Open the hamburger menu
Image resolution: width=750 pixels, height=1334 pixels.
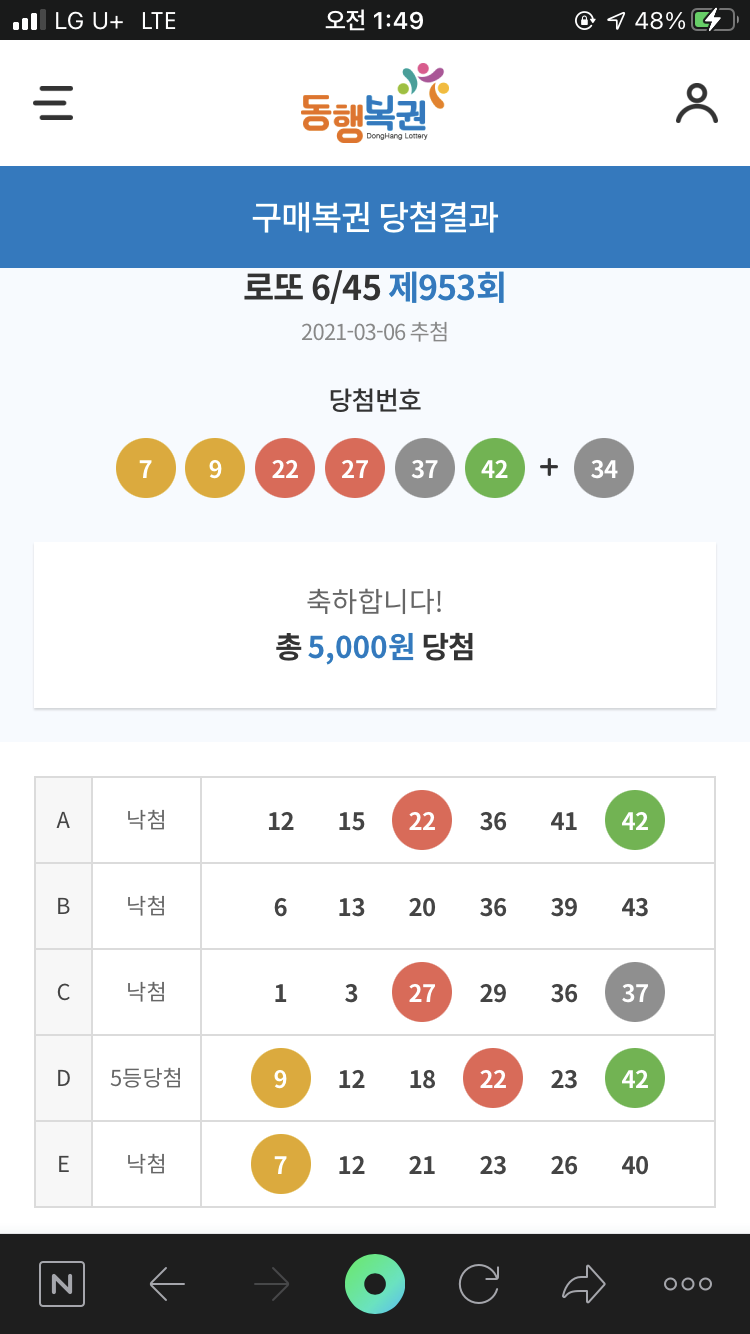[x=53, y=103]
